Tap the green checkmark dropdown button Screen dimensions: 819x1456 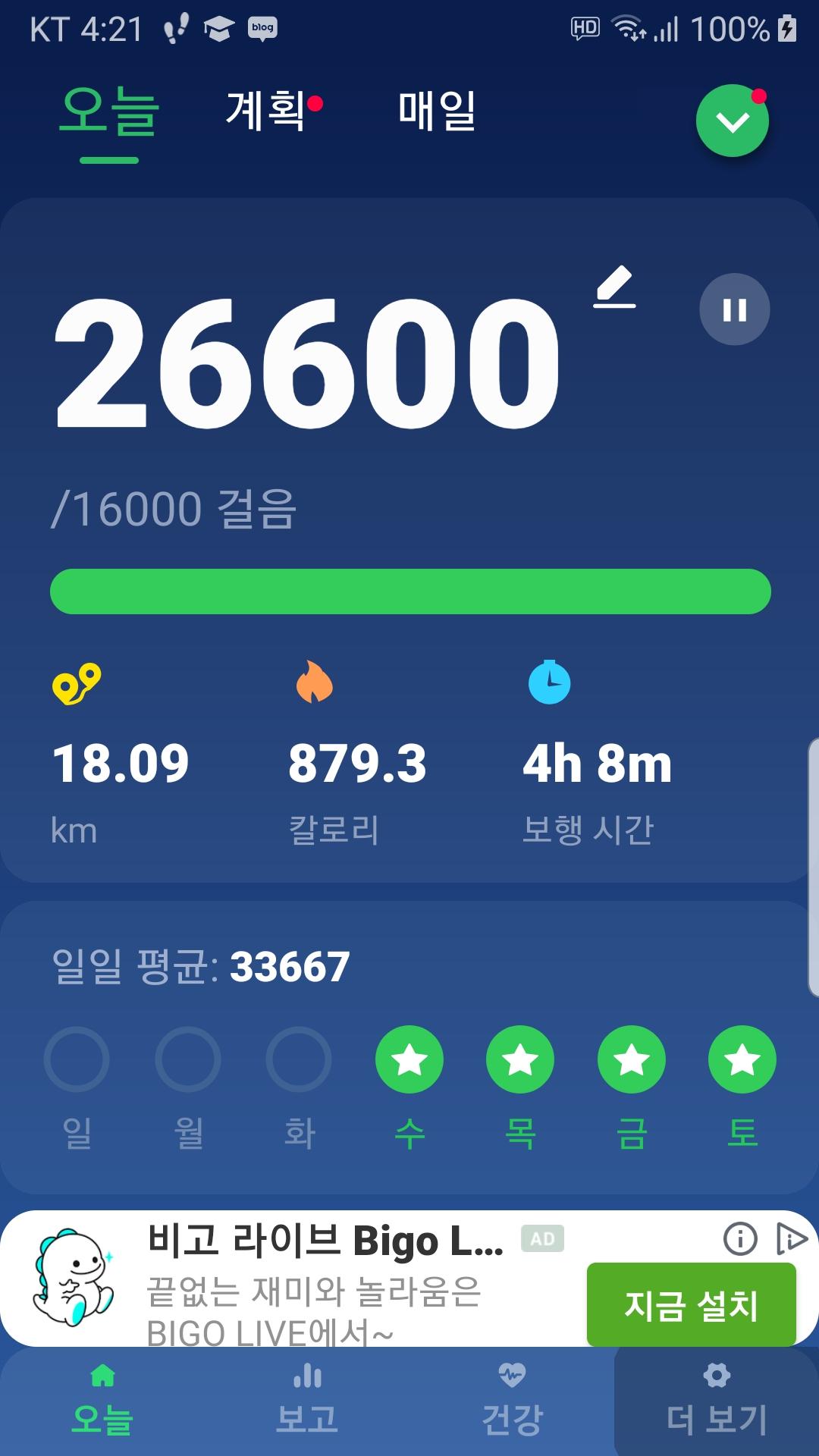732,121
